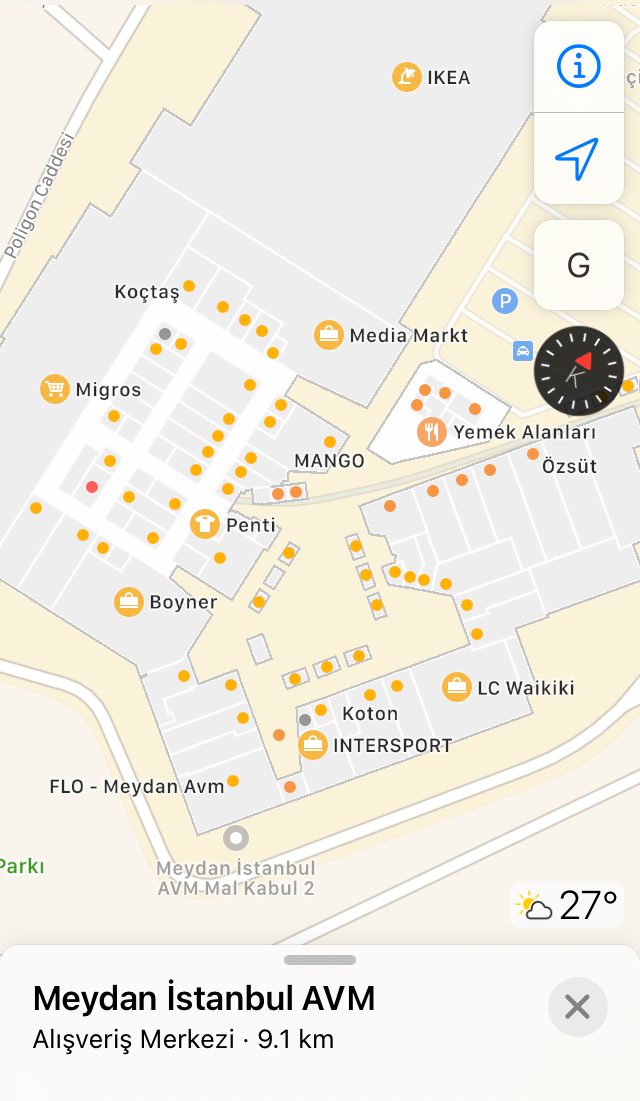Open the map info settings
This screenshot has width=640, height=1101.
click(x=579, y=67)
